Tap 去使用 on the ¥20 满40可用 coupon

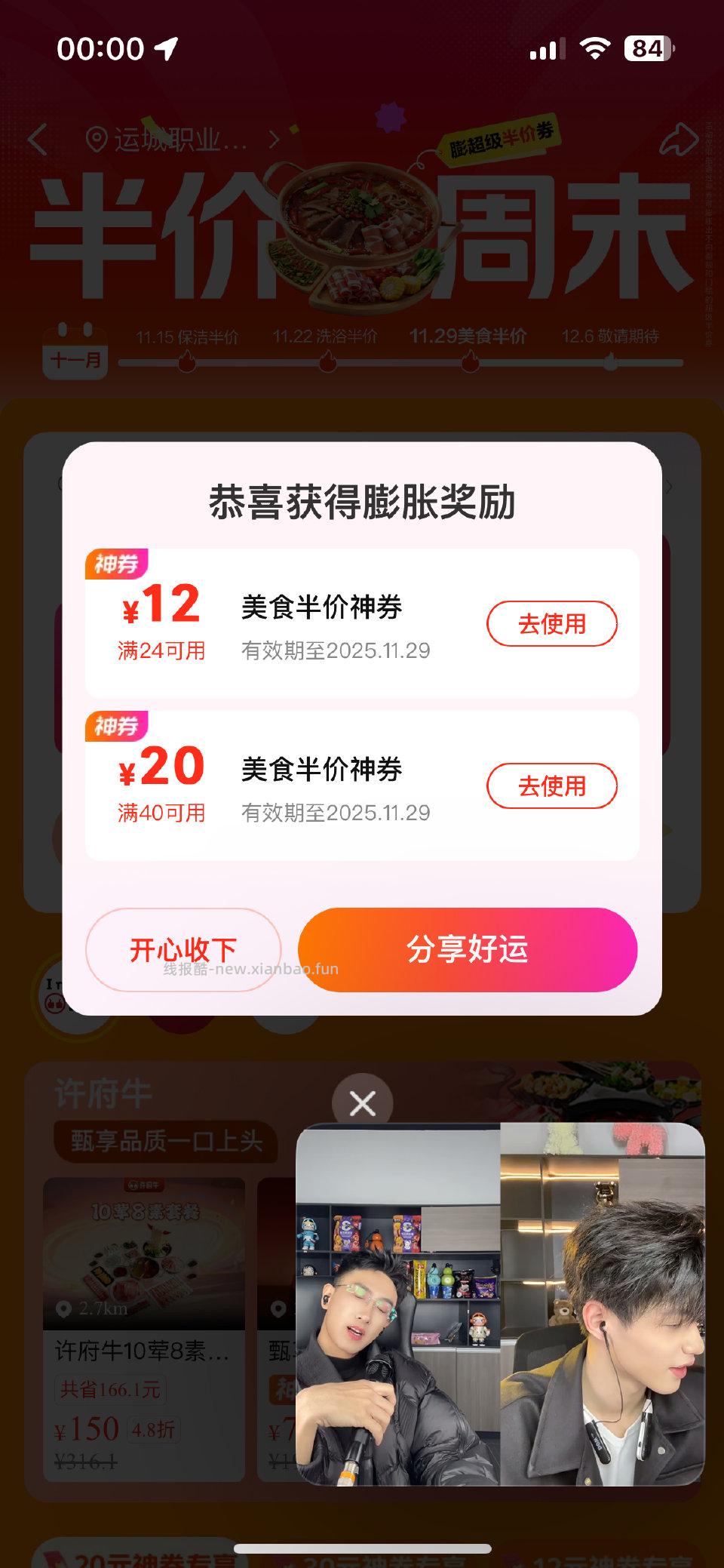[551, 786]
